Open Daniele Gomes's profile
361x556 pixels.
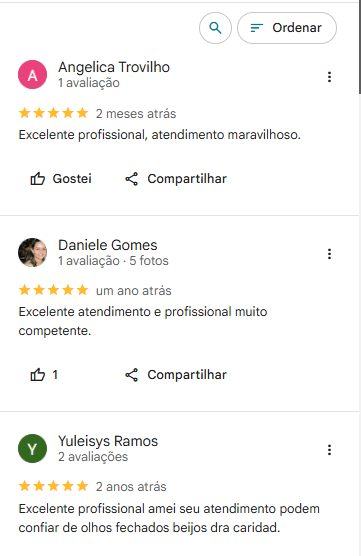click(107, 245)
